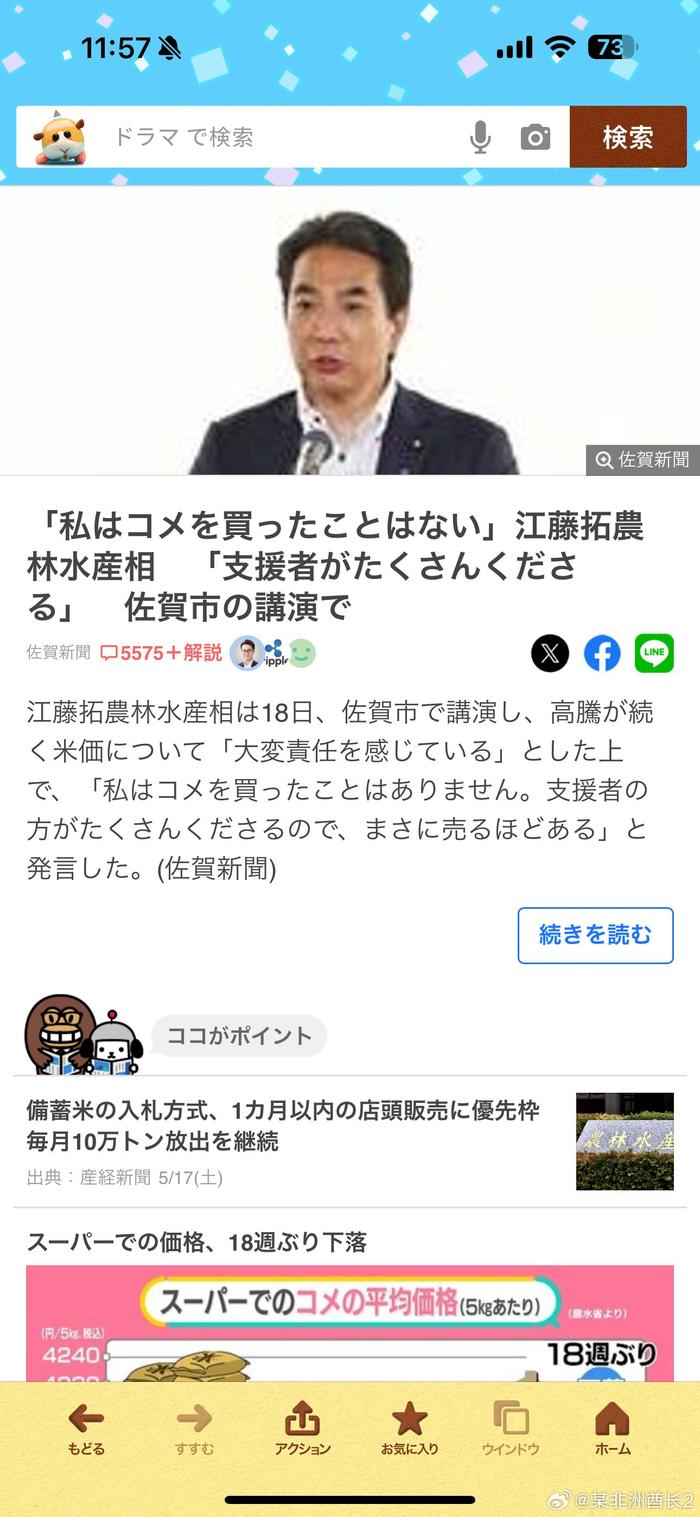Image resolution: width=700 pixels, height=1517 pixels.
Task: Tap the brown 検索 button
Action: pyautogui.click(x=627, y=137)
